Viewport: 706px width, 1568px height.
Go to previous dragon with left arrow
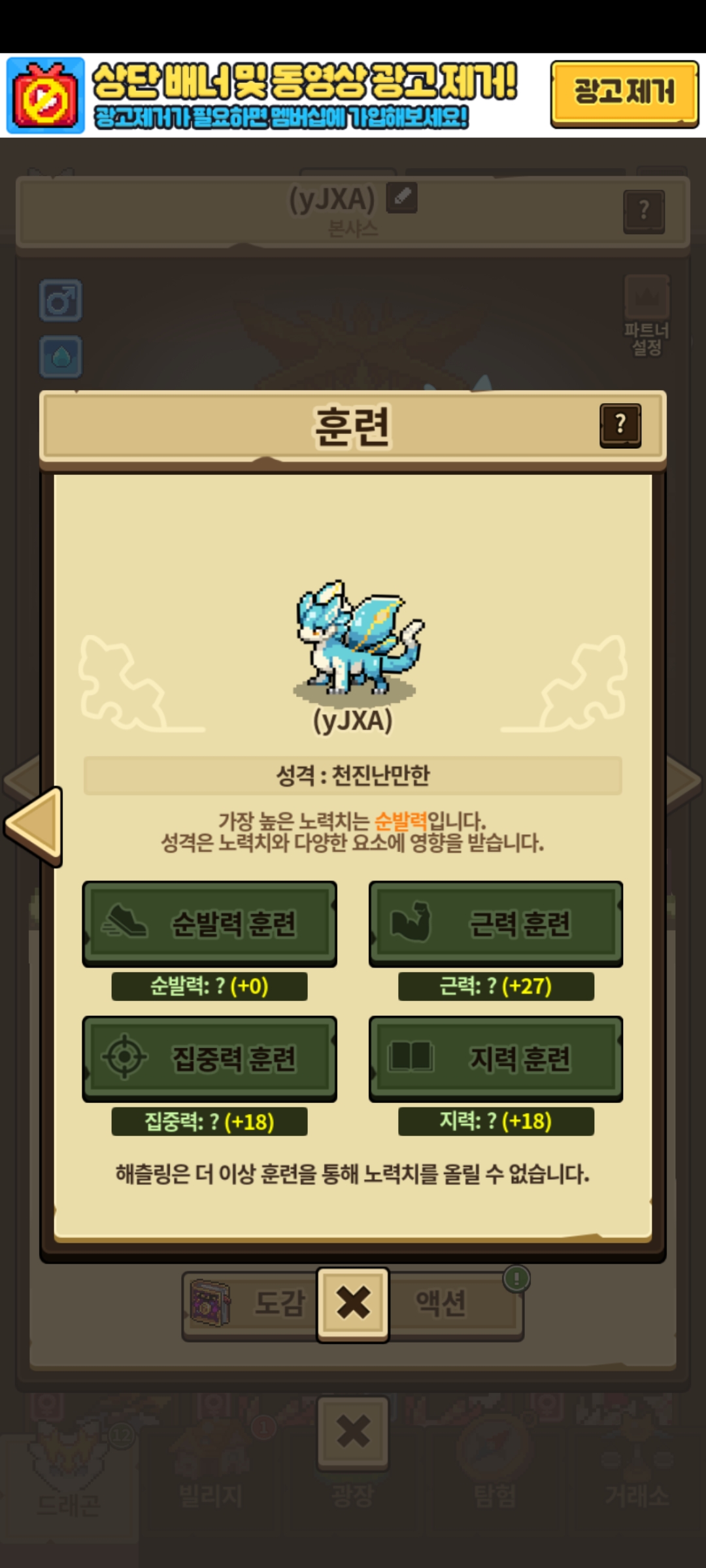click(x=34, y=826)
